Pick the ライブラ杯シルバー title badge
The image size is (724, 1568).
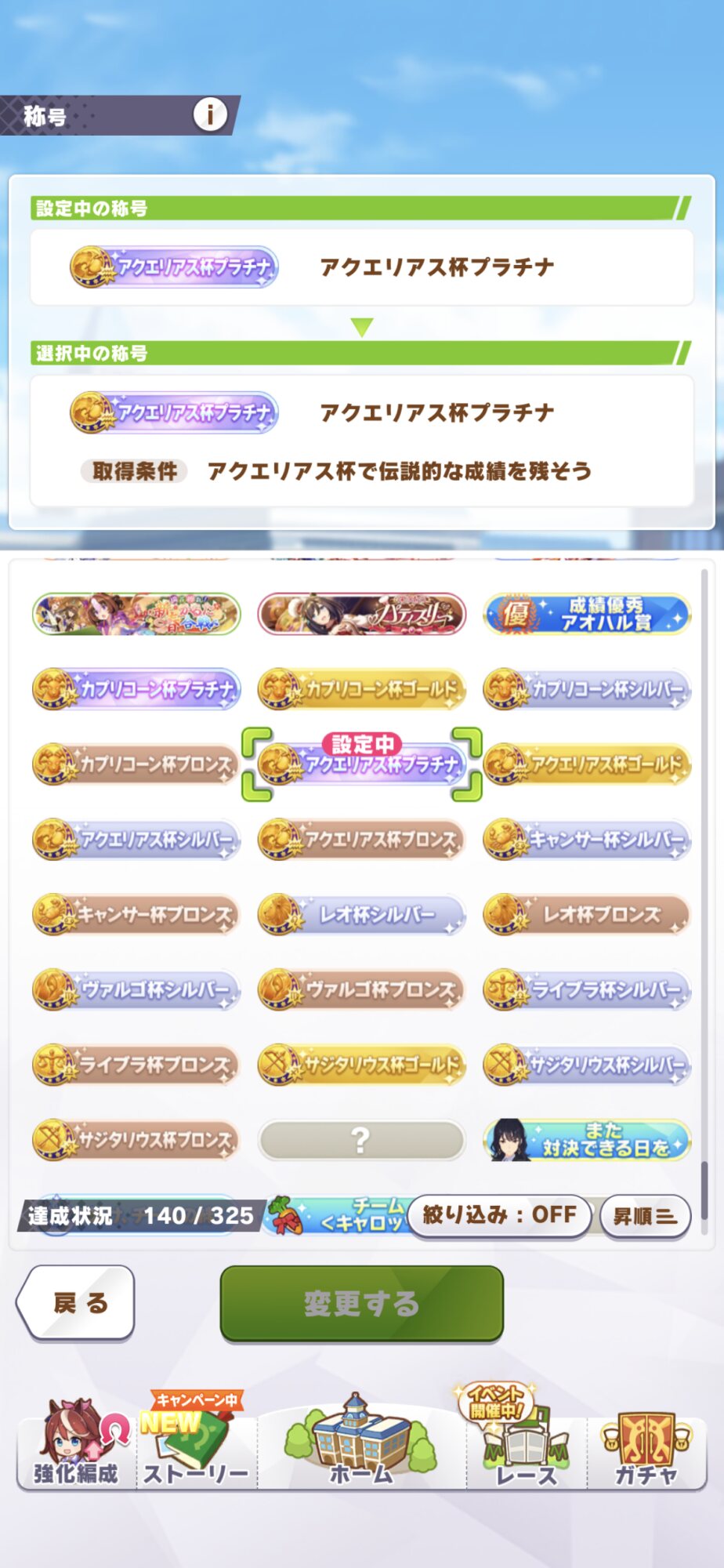pyautogui.click(x=588, y=989)
